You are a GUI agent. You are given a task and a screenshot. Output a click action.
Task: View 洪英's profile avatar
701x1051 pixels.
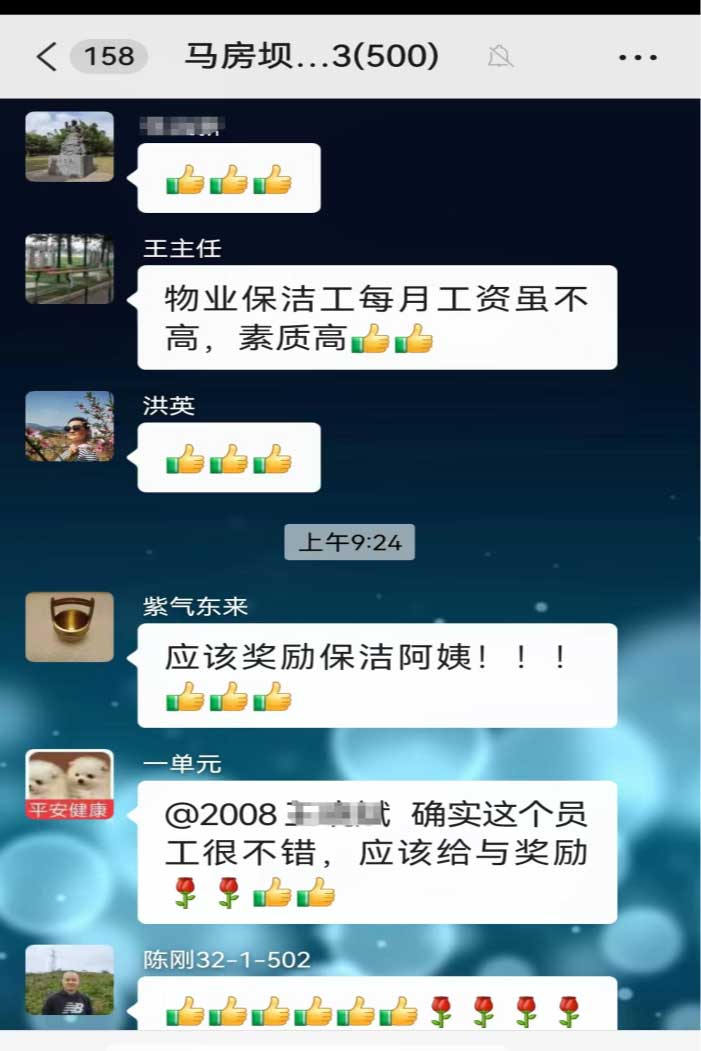point(69,427)
